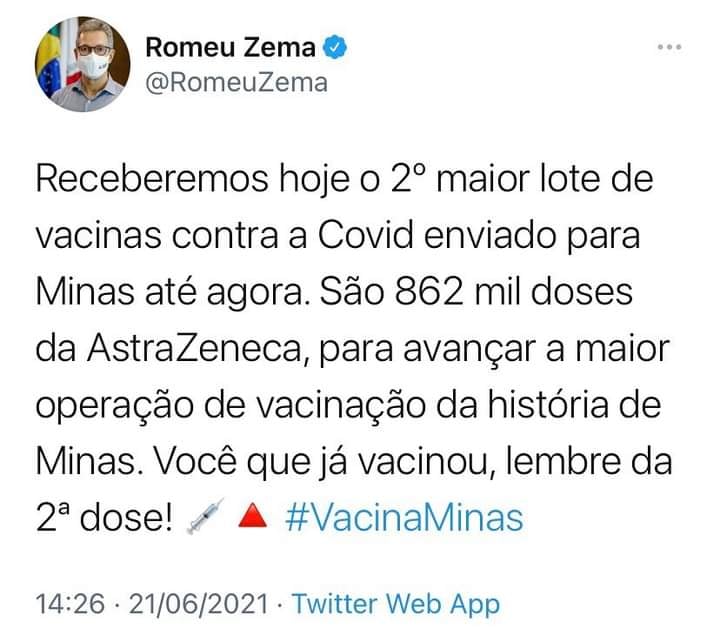
Task: Open the tweet's overflow menu
Action: tap(670, 48)
